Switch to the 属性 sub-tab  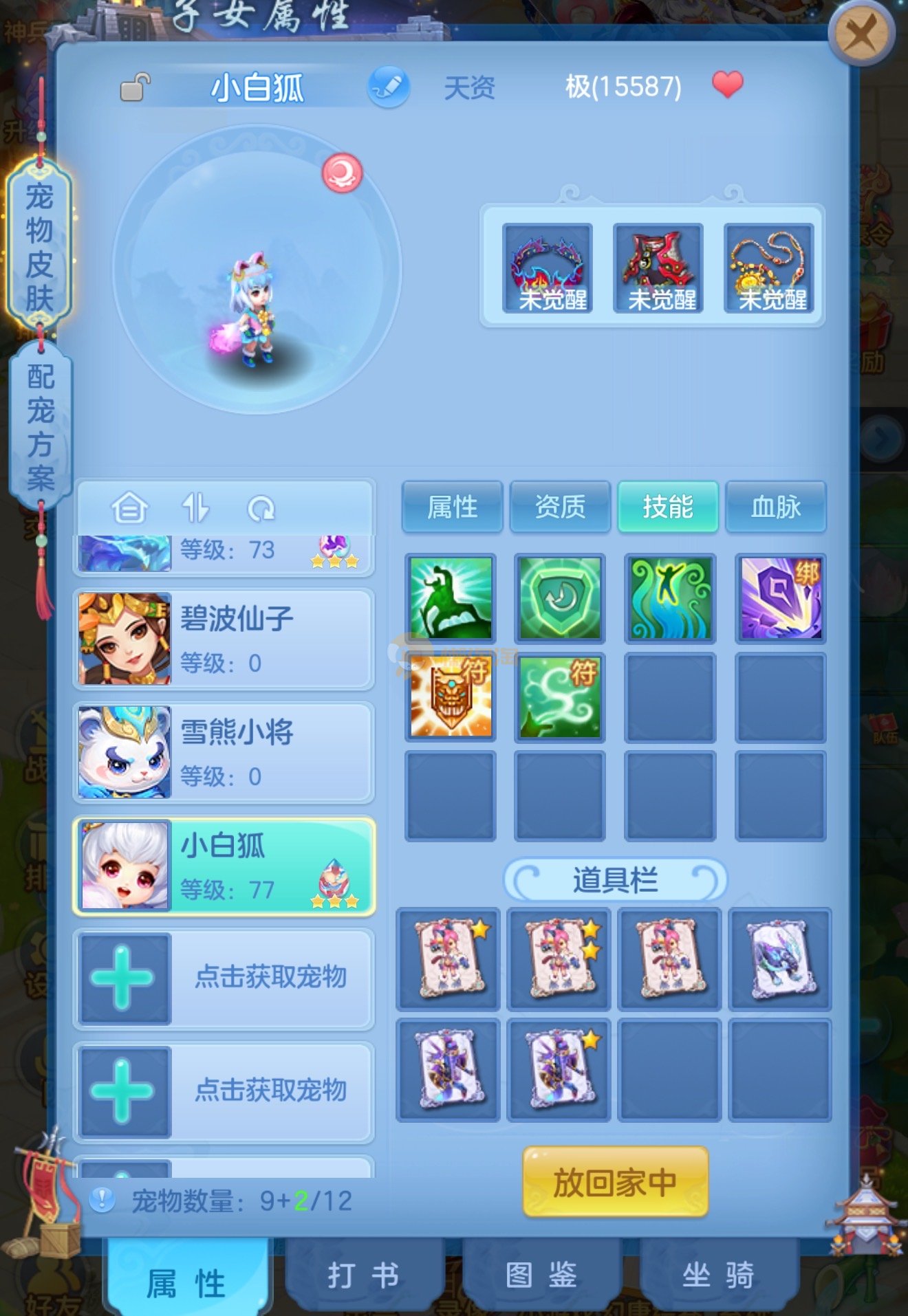(452, 507)
